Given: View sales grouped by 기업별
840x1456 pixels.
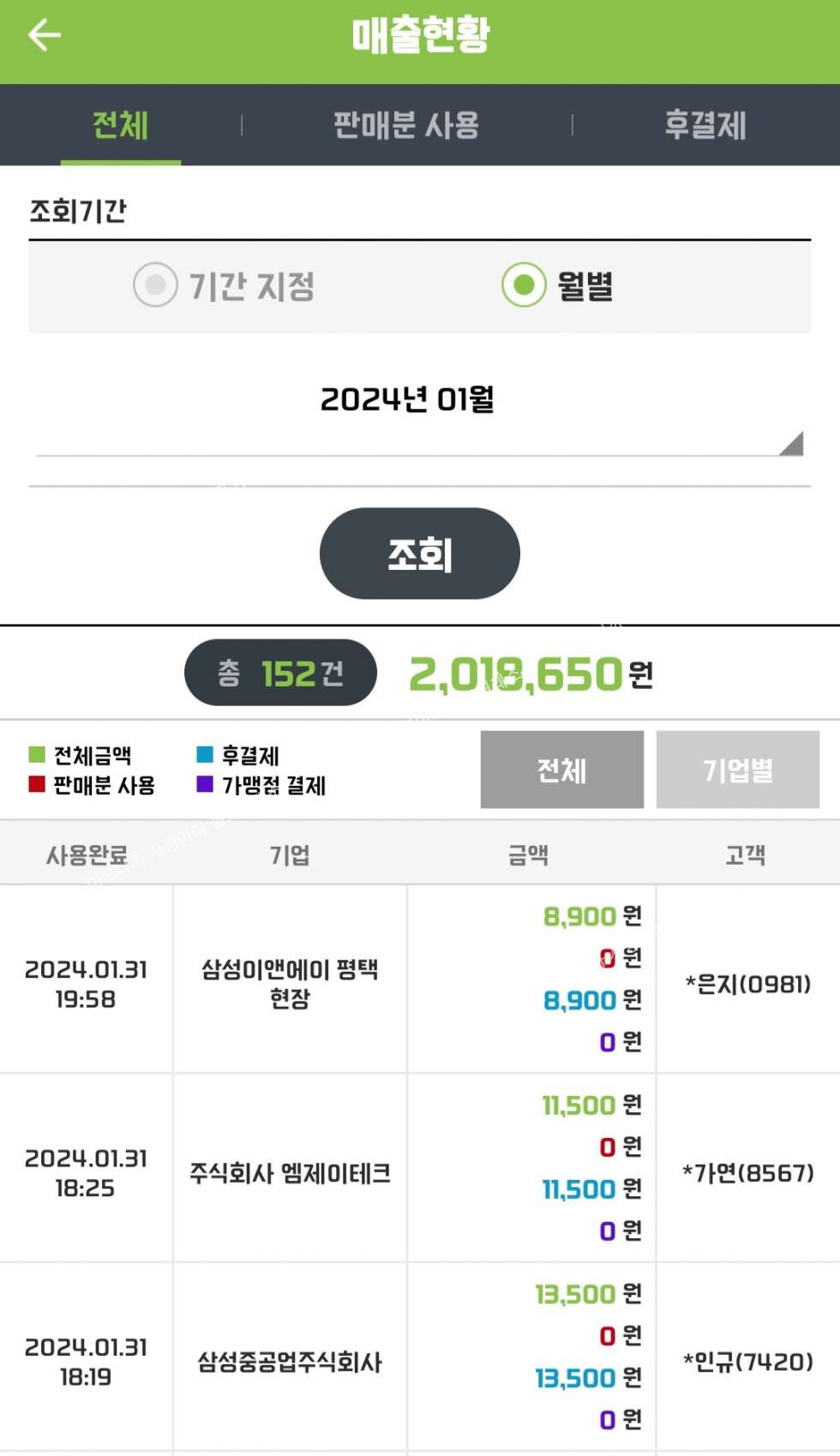Looking at the screenshot, I should point(737,770).
